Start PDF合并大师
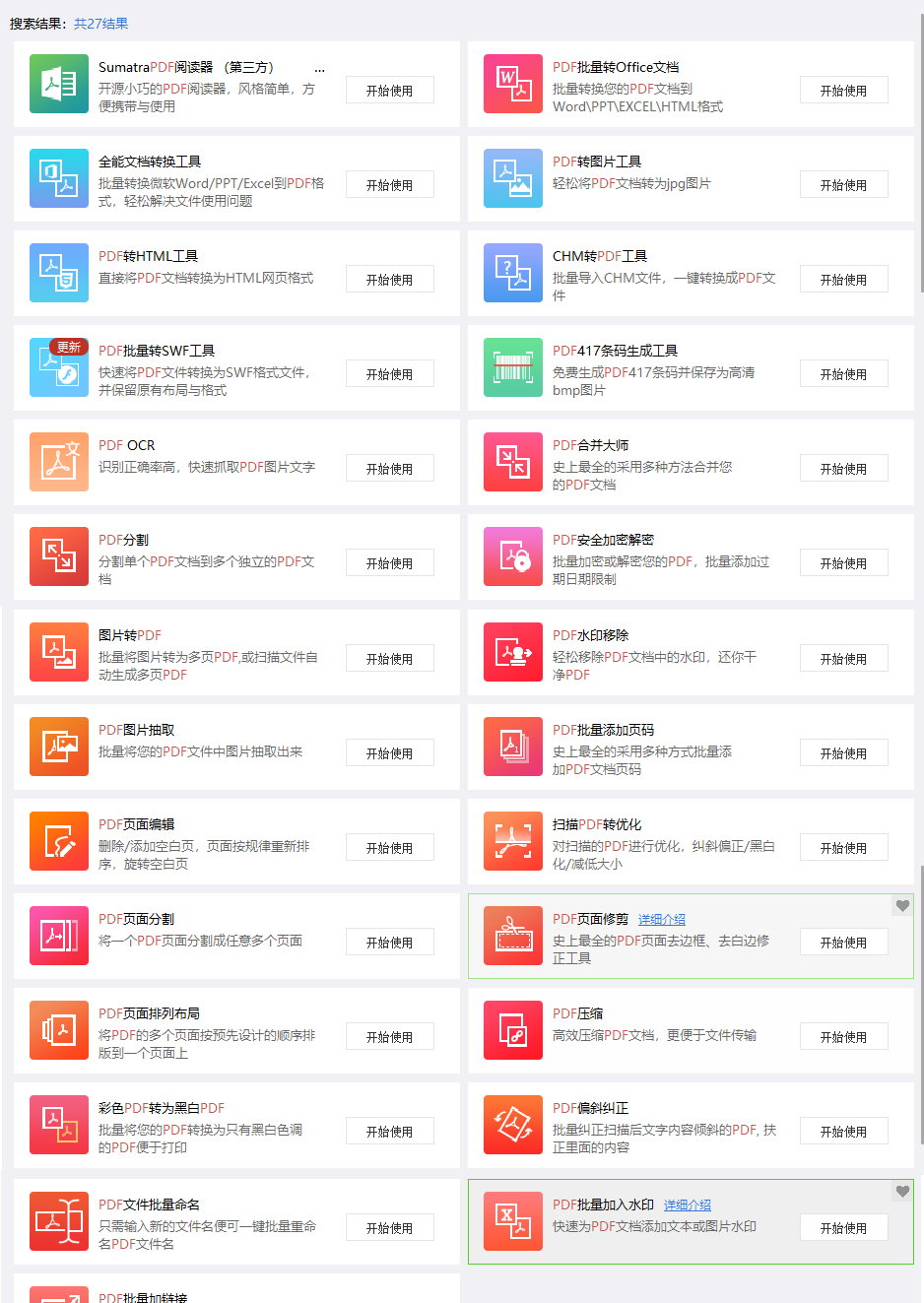Screen dimensions: 924x1303 click(x=843, y=469)
